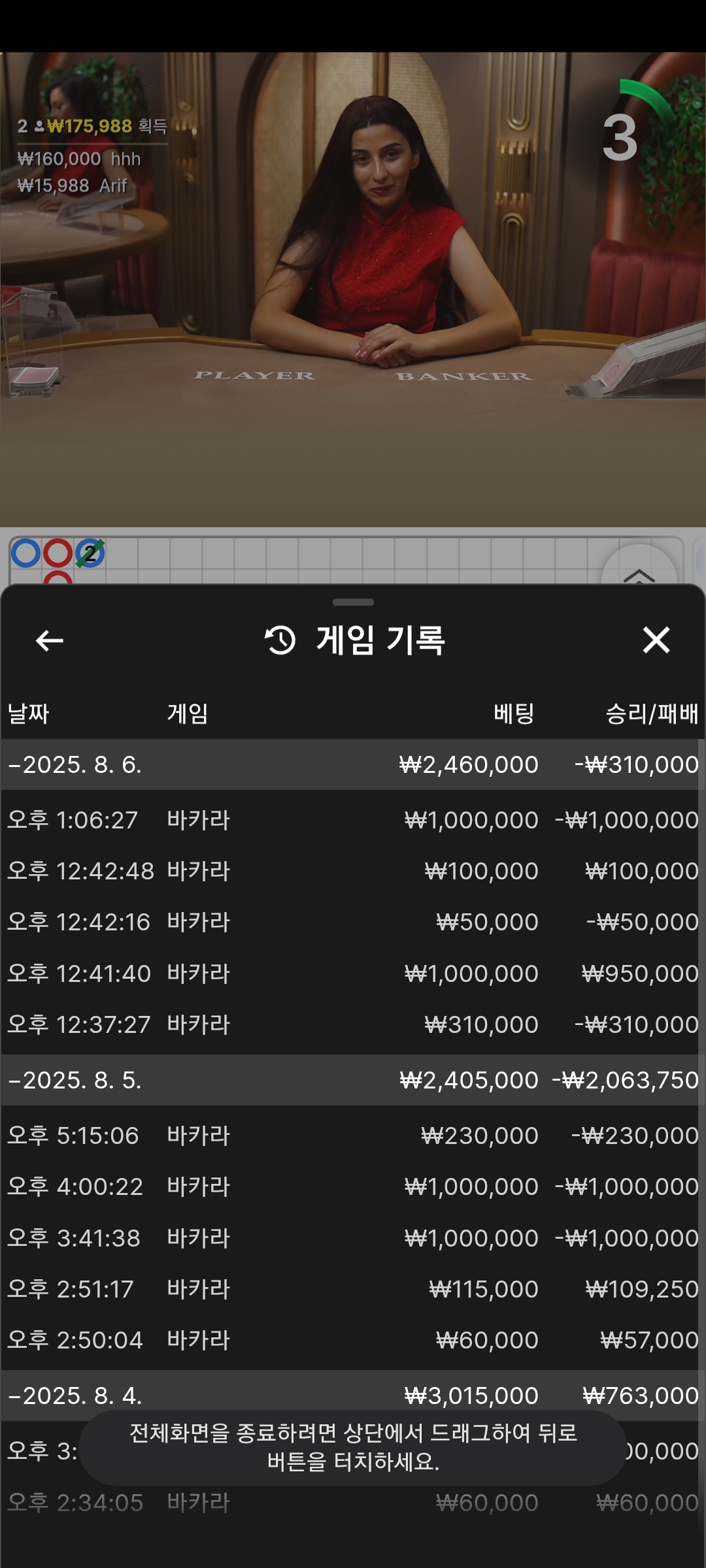Viewport: 706px width, 1568px height.
Task: Close the game history panel
Action: coord(656,640)
